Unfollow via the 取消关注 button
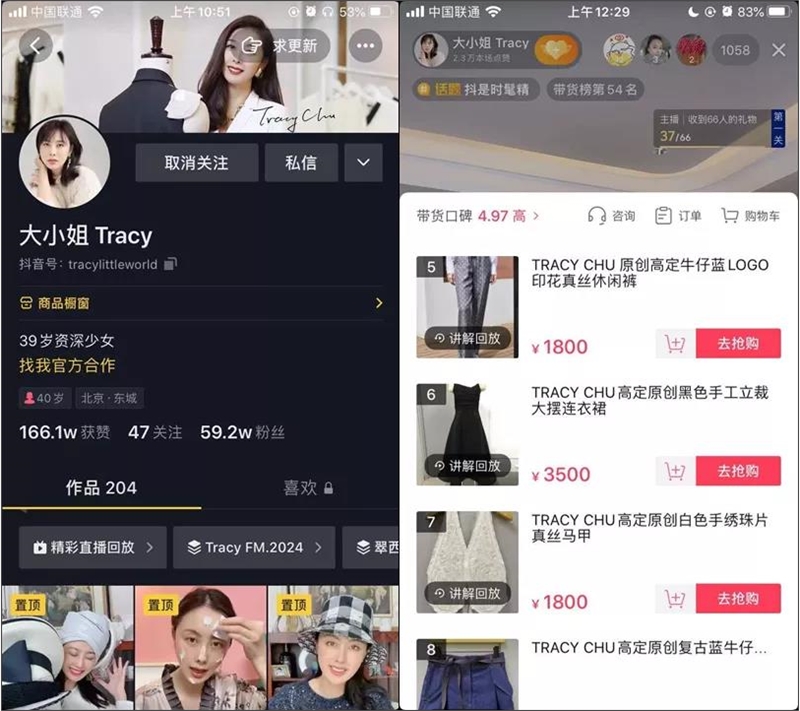The width and height of the screenshot is (800, 711). [196, 163]
